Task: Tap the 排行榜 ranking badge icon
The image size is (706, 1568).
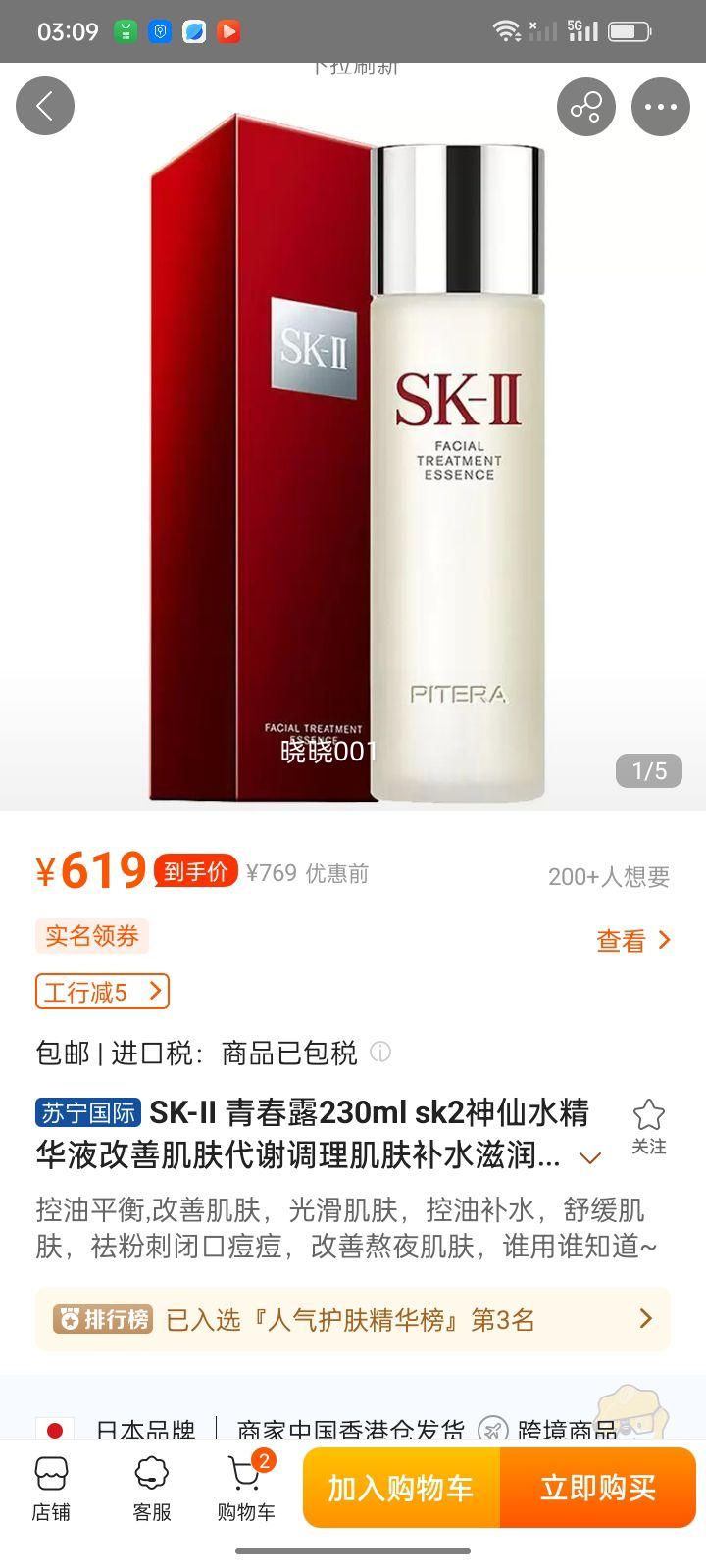Action: (103, 1319)
